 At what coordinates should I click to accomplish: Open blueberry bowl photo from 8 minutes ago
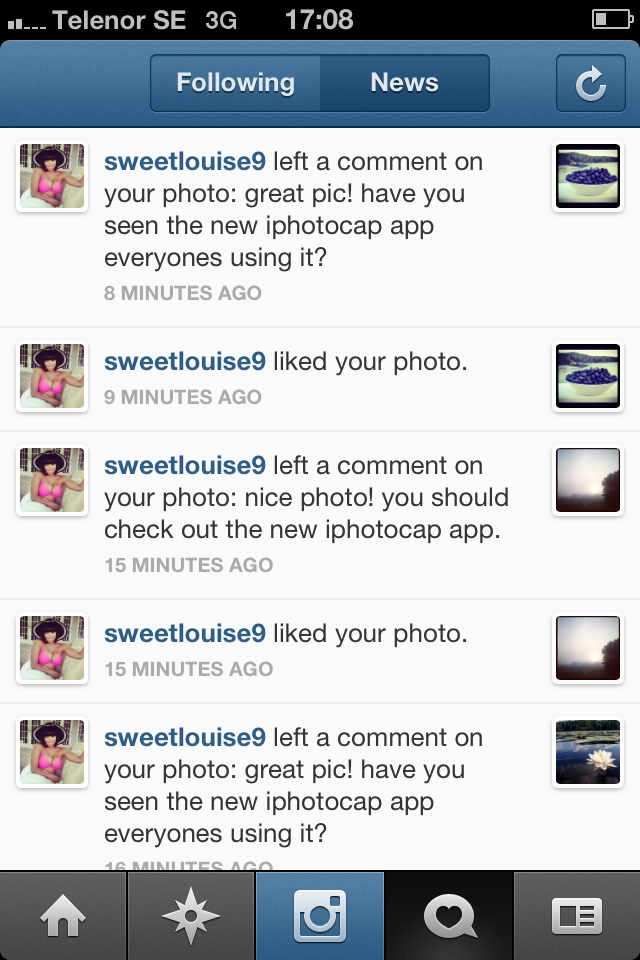588,177
